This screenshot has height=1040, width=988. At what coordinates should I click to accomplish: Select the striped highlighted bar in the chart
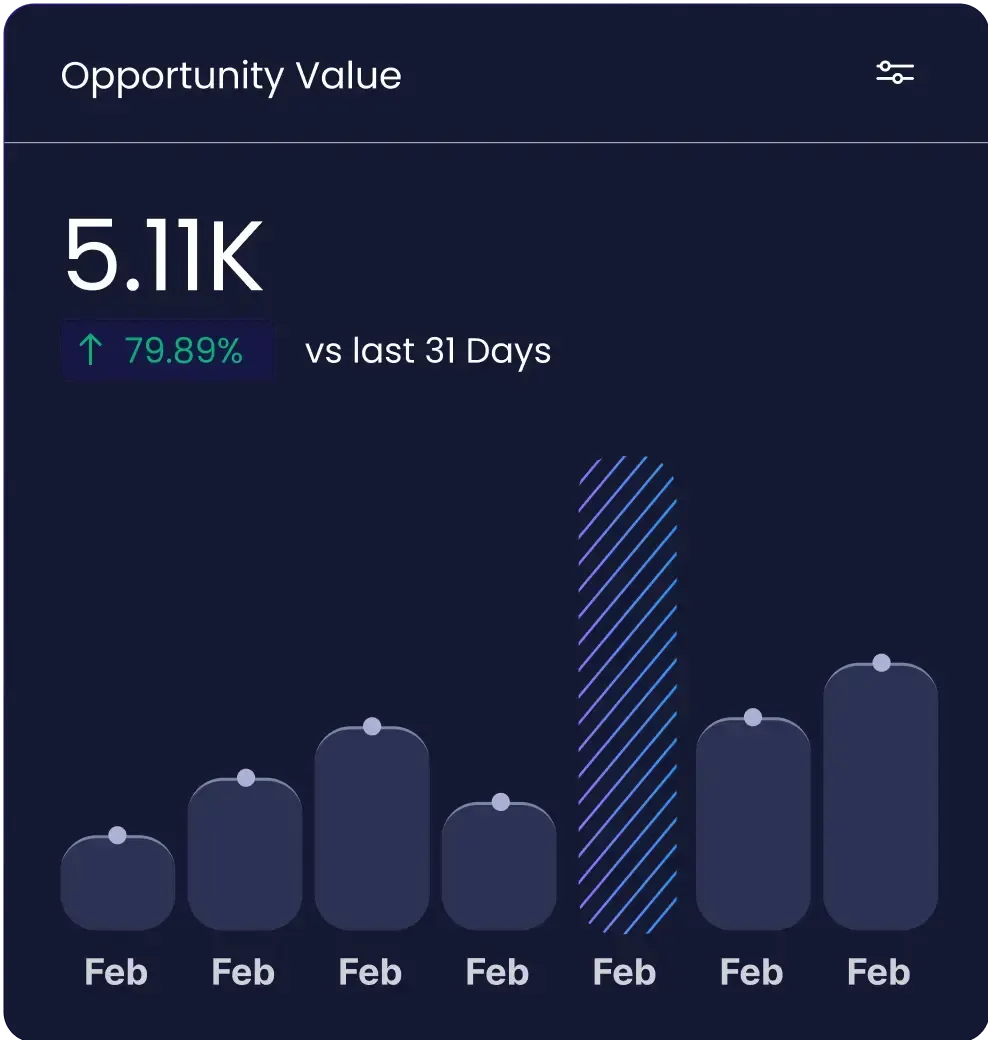coord(628,695)
